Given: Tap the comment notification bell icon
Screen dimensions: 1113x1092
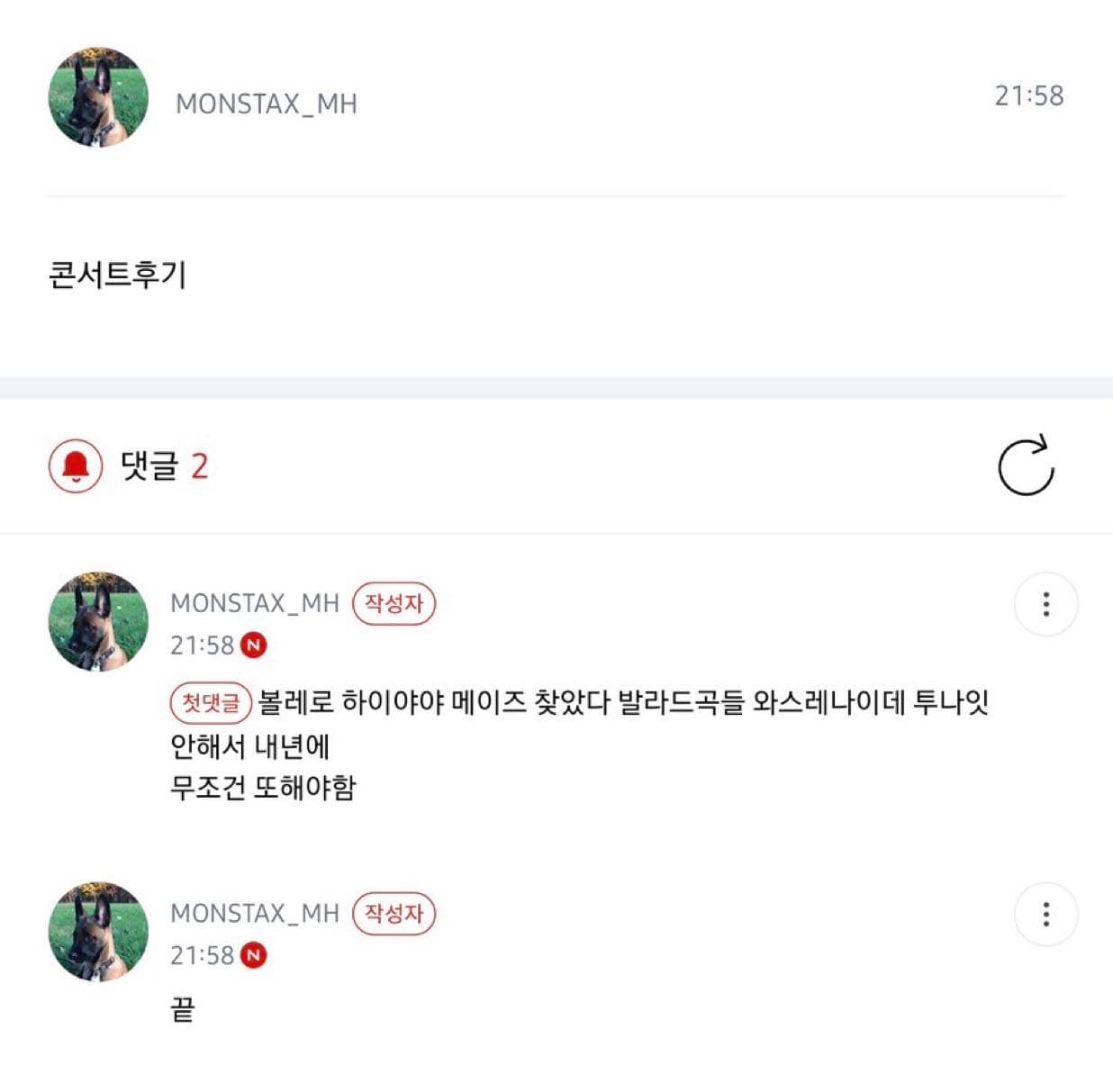Looking at the screenshot, I should 76,465.
